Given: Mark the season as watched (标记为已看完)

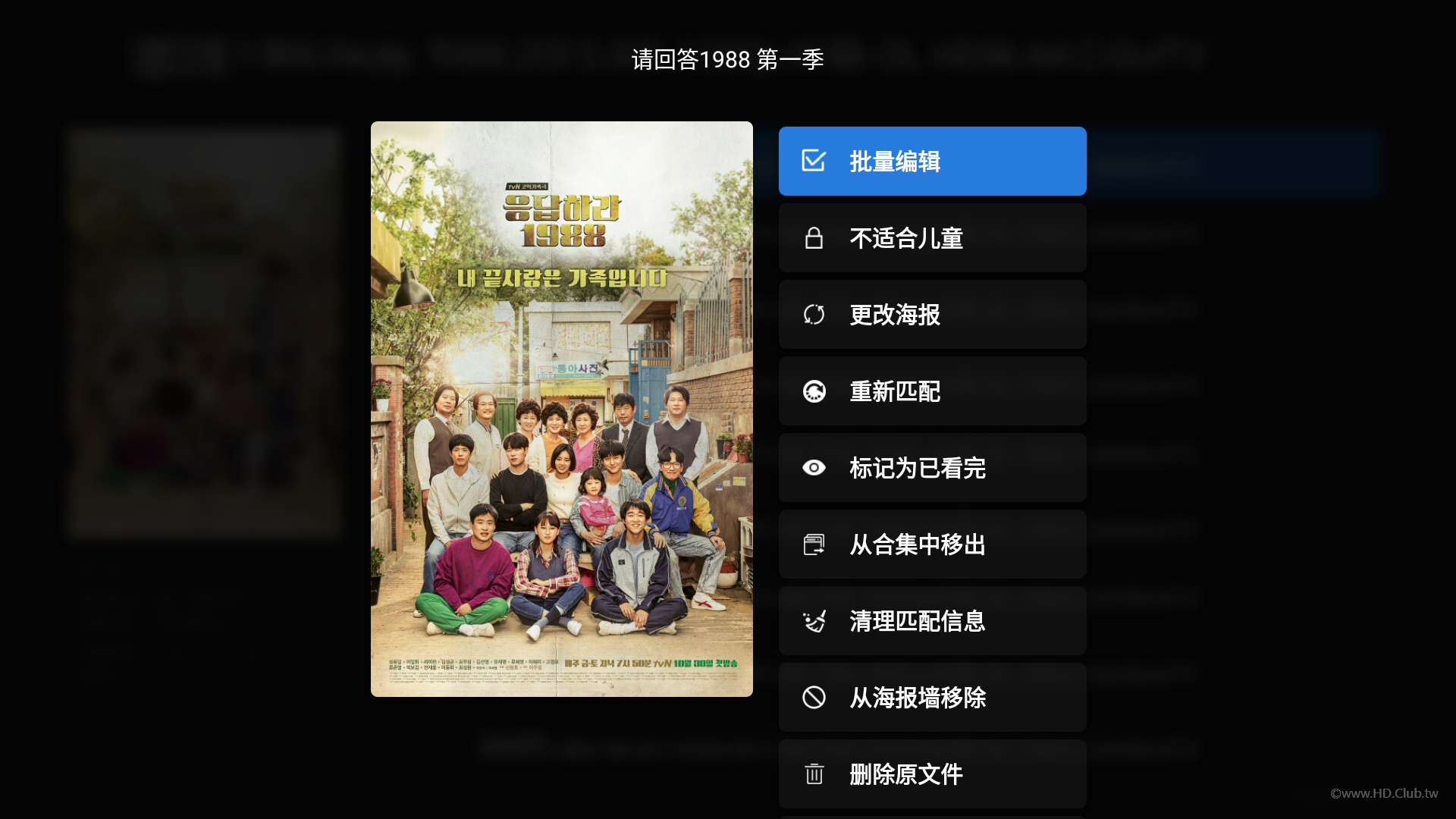Looking at the screenshot, I should [932, 468].
